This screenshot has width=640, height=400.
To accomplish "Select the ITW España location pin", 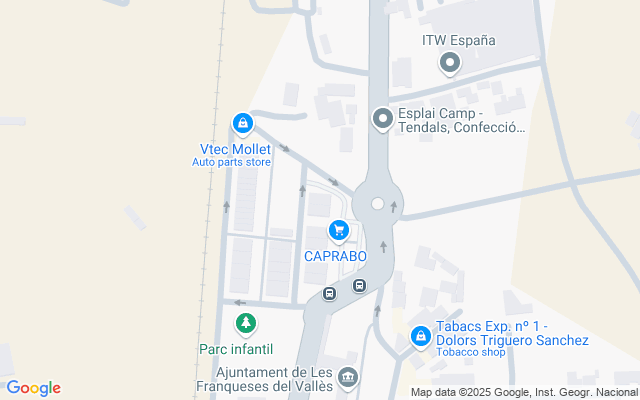I will [x=450, y=64].
